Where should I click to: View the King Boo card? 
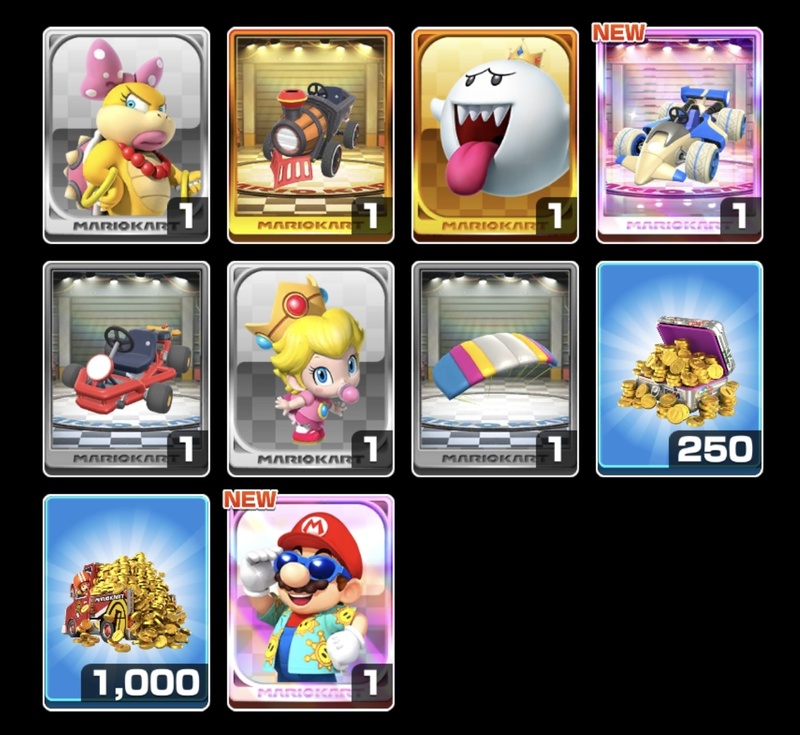tap(495, 135)
